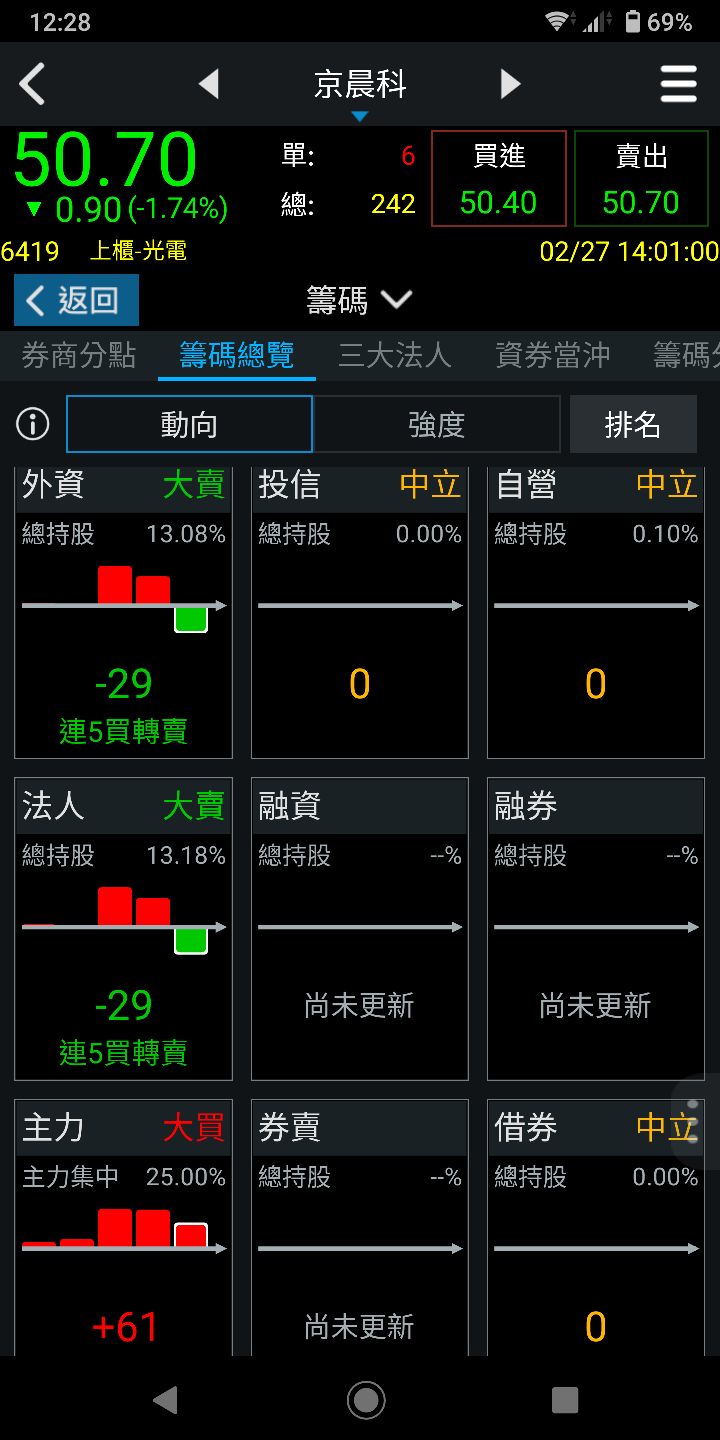The width and height of the screenshot is (720, 1440).
Task: Tap the 返回 return button
Action: coord(76,300)
